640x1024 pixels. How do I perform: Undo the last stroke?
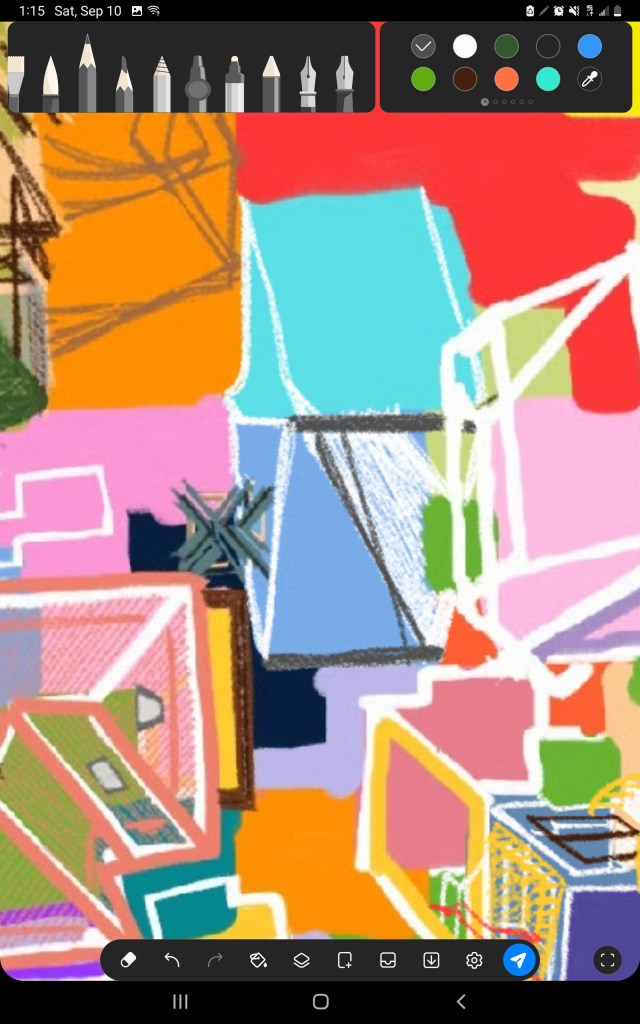click(172, 960)
